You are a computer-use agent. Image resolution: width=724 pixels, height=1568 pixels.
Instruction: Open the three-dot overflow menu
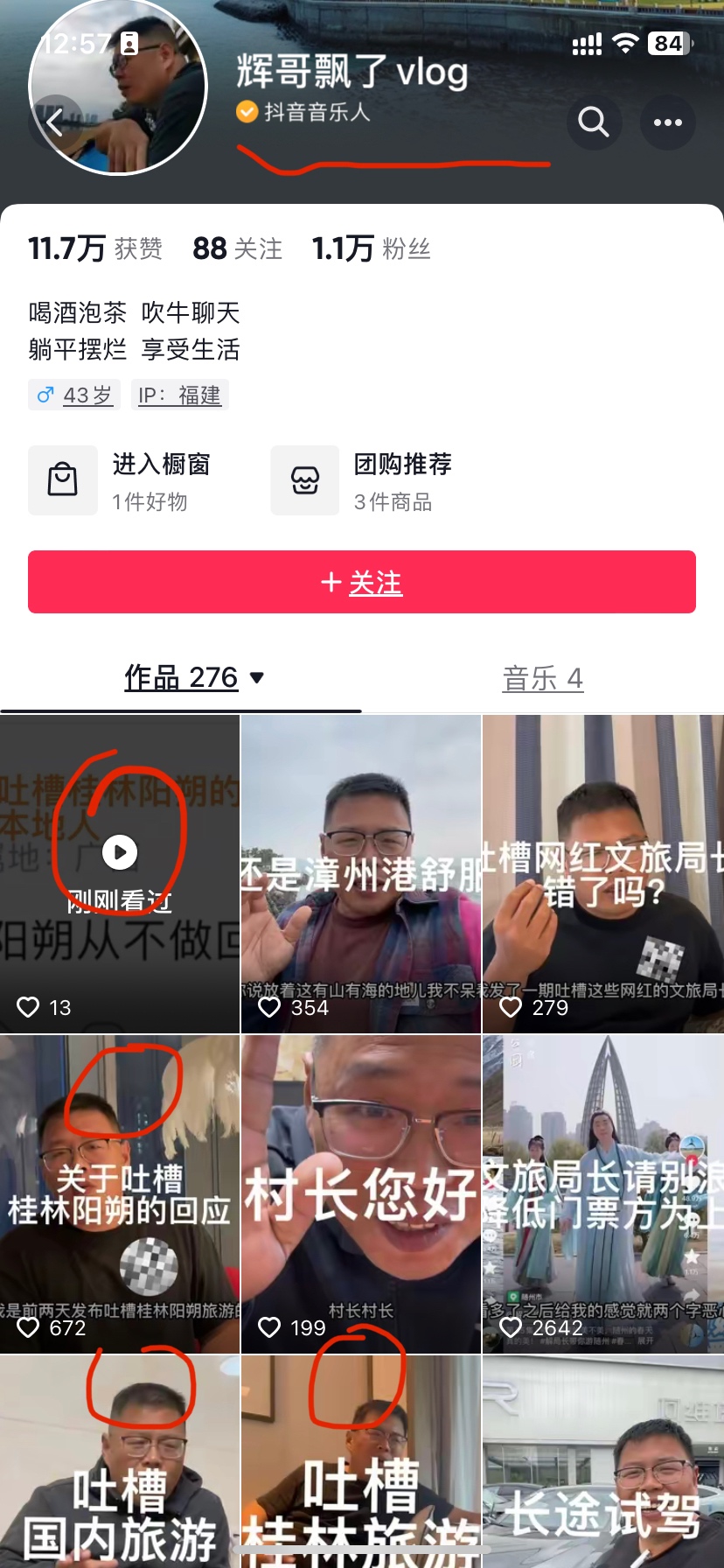667,122
